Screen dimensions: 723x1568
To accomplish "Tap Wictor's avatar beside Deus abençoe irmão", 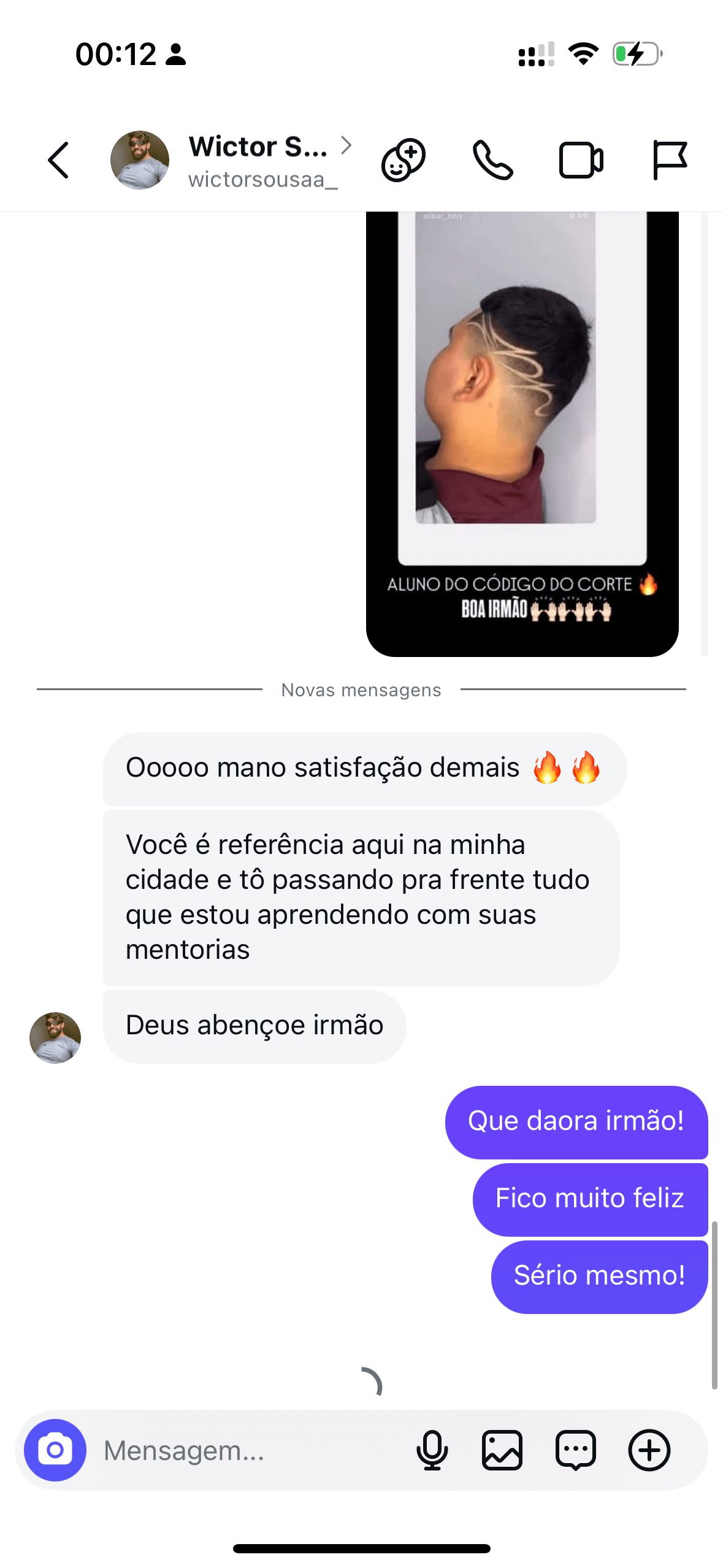I will tap(55, 1037).
